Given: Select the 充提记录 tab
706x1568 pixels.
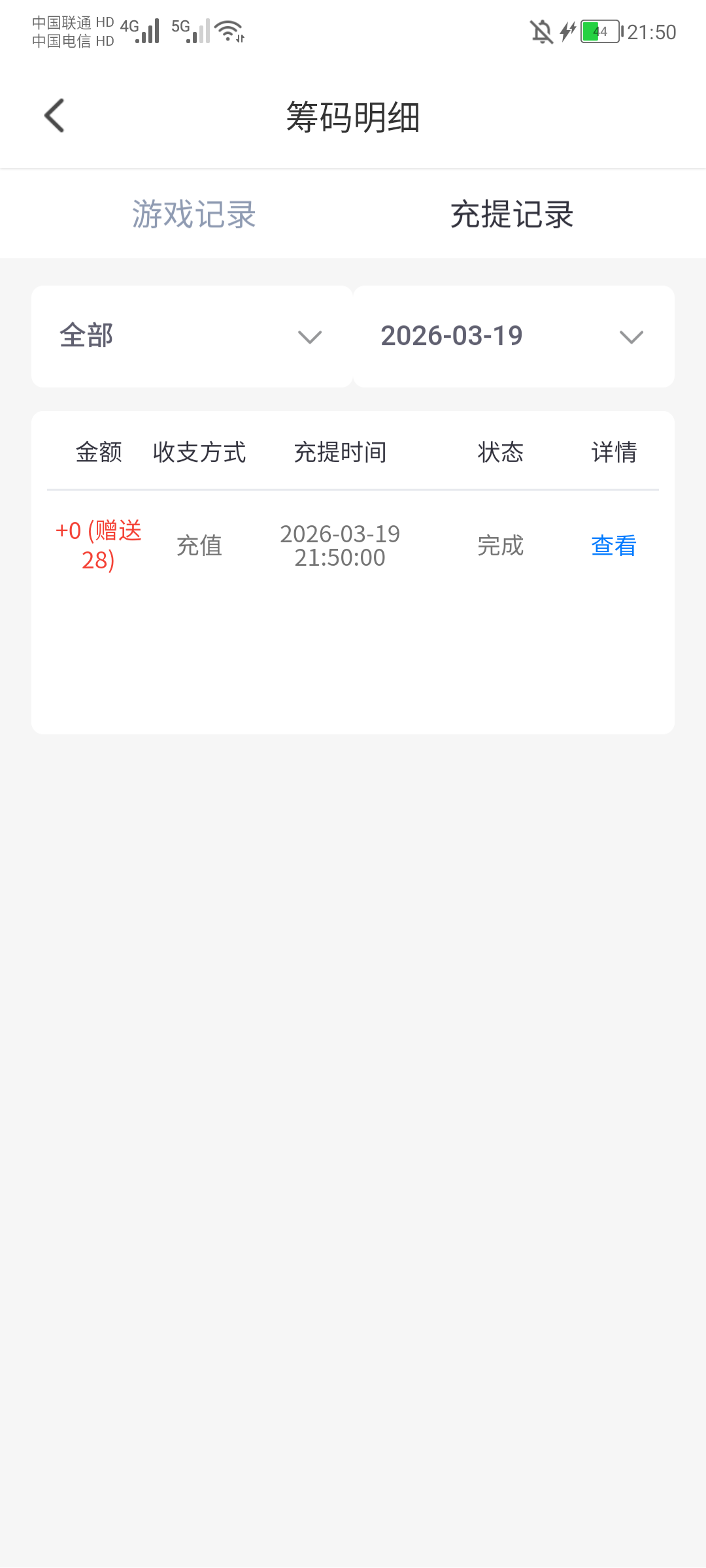Looking at the screenshot, I should pos(512,214).
